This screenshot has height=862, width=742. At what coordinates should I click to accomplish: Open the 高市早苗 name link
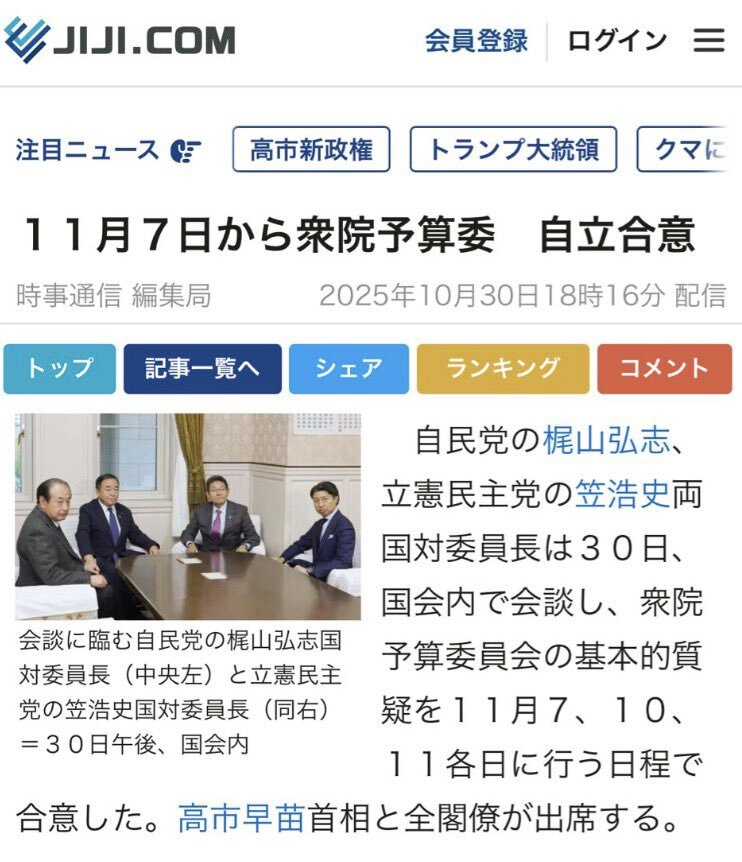click(x=242, y=818)
